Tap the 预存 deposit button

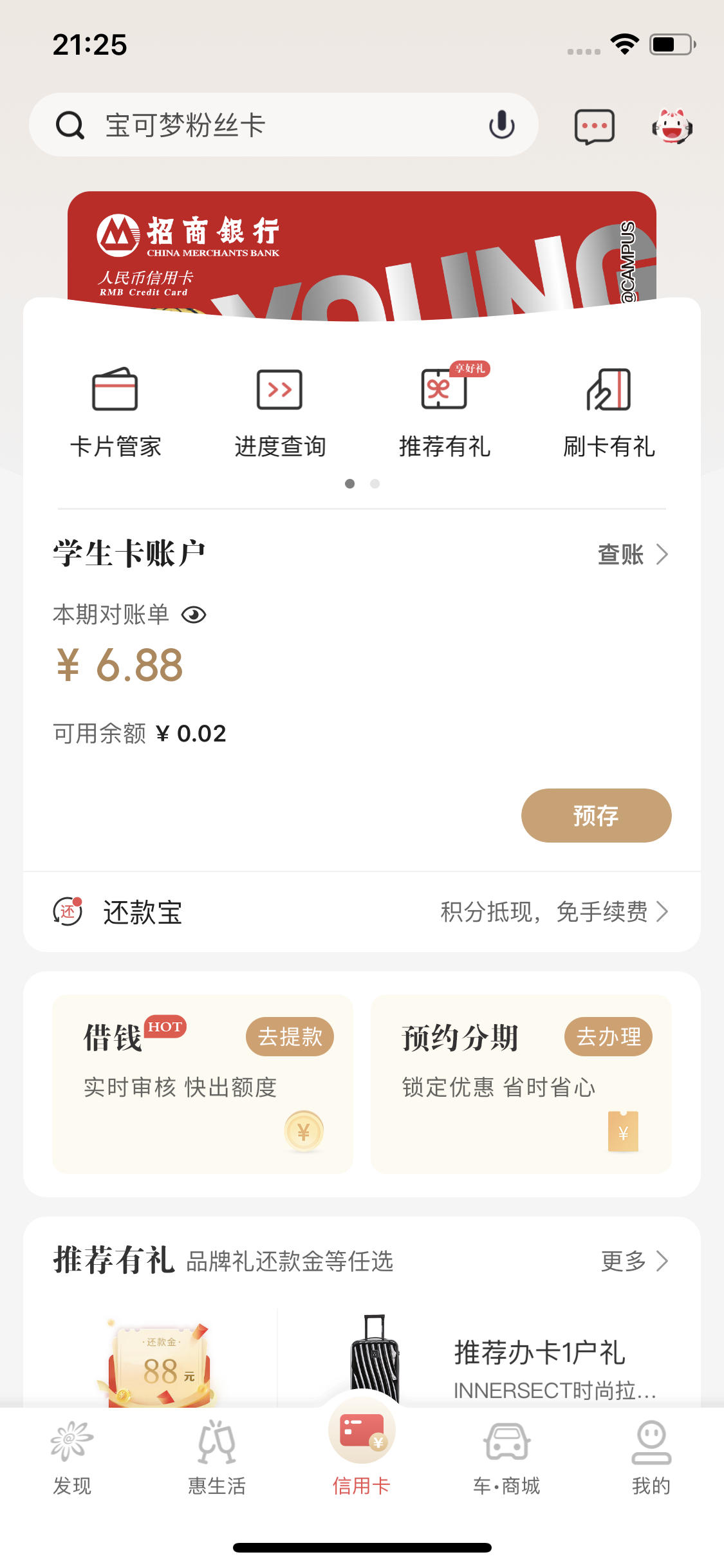click(x=596, y=816)
